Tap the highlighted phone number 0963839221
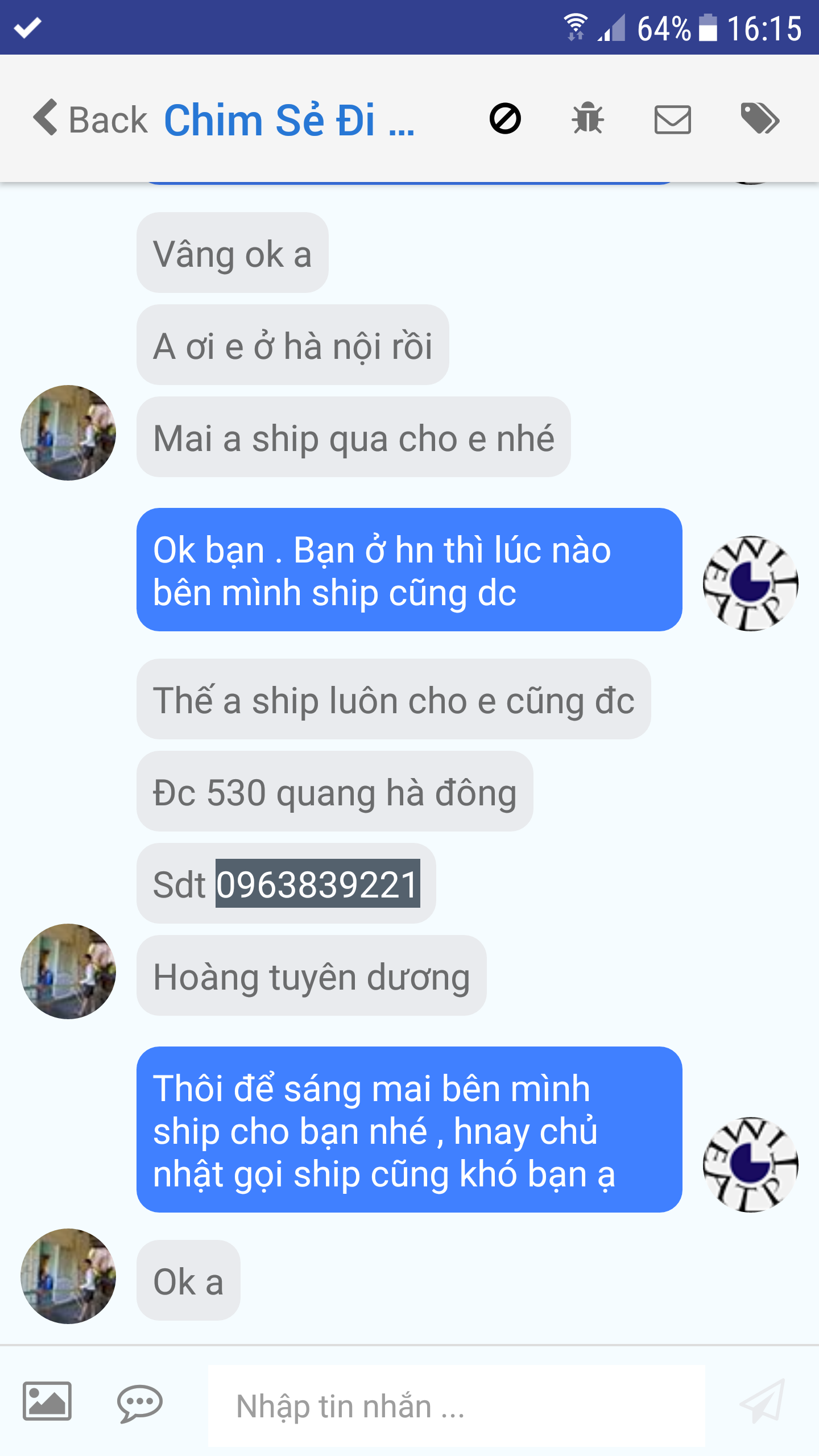The width and height of the screenshot is (819, 1456). [x=317, y=884]
